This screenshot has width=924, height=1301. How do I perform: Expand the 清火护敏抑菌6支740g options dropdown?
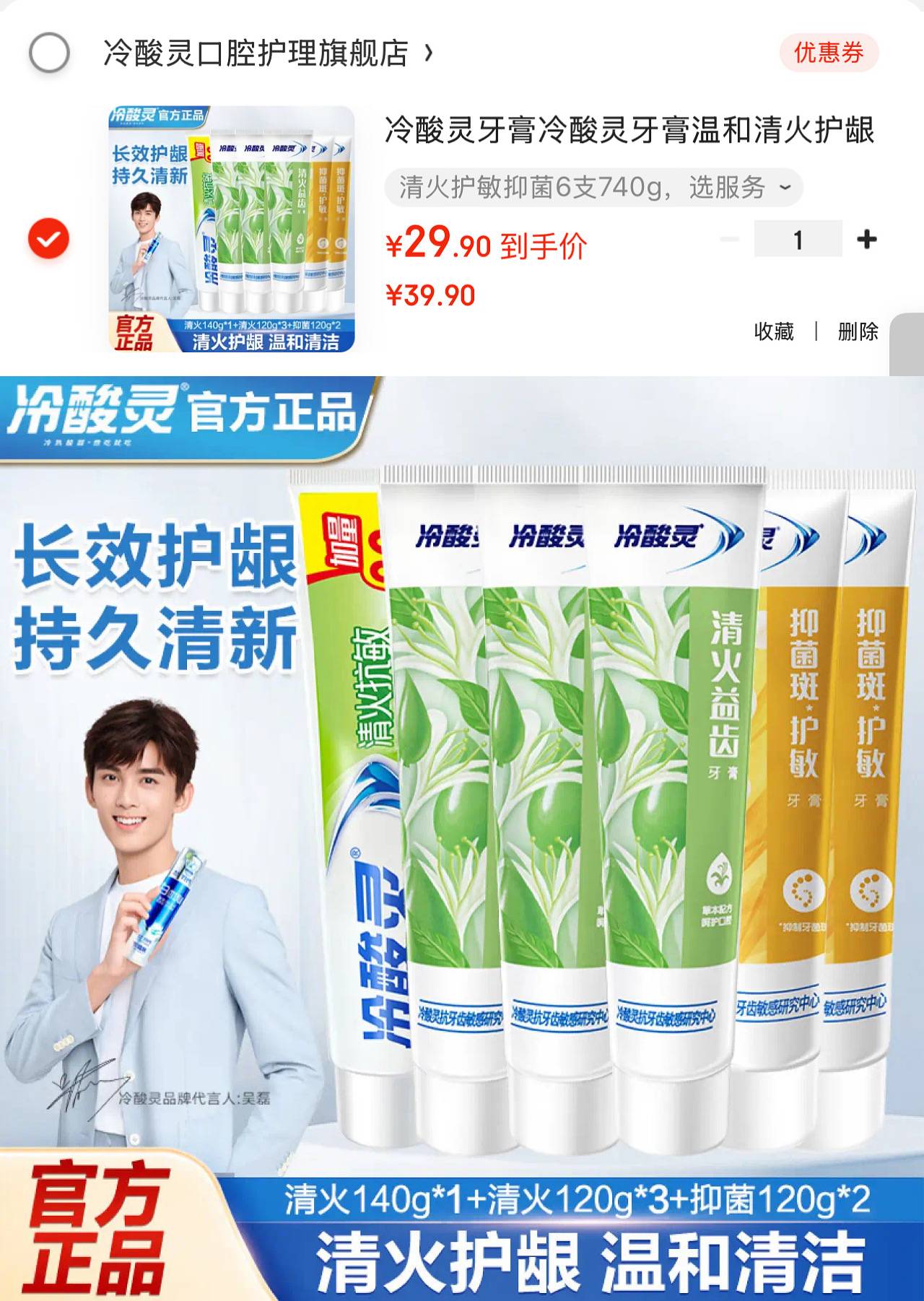point(593,188)
